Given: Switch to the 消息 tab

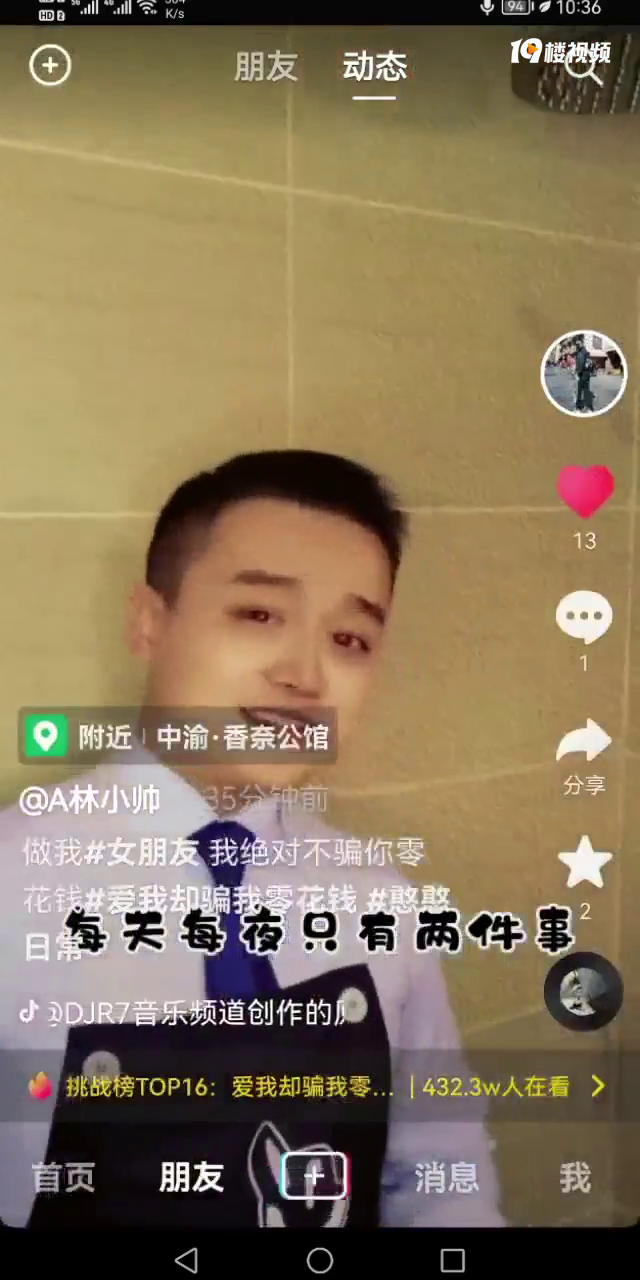Looking at the screenshot, I should pos(446,1177).
